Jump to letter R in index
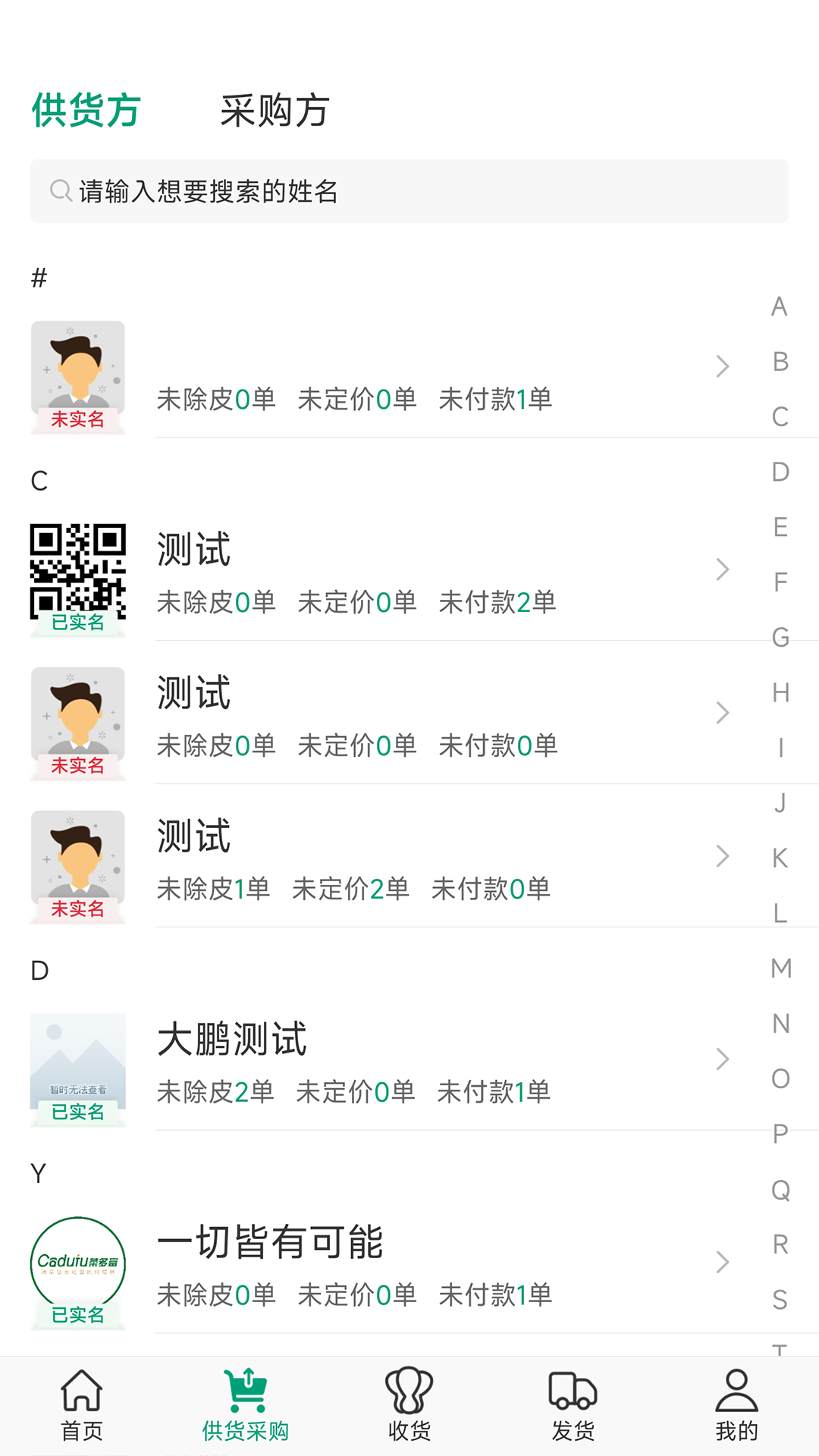 click(780, 1244)
